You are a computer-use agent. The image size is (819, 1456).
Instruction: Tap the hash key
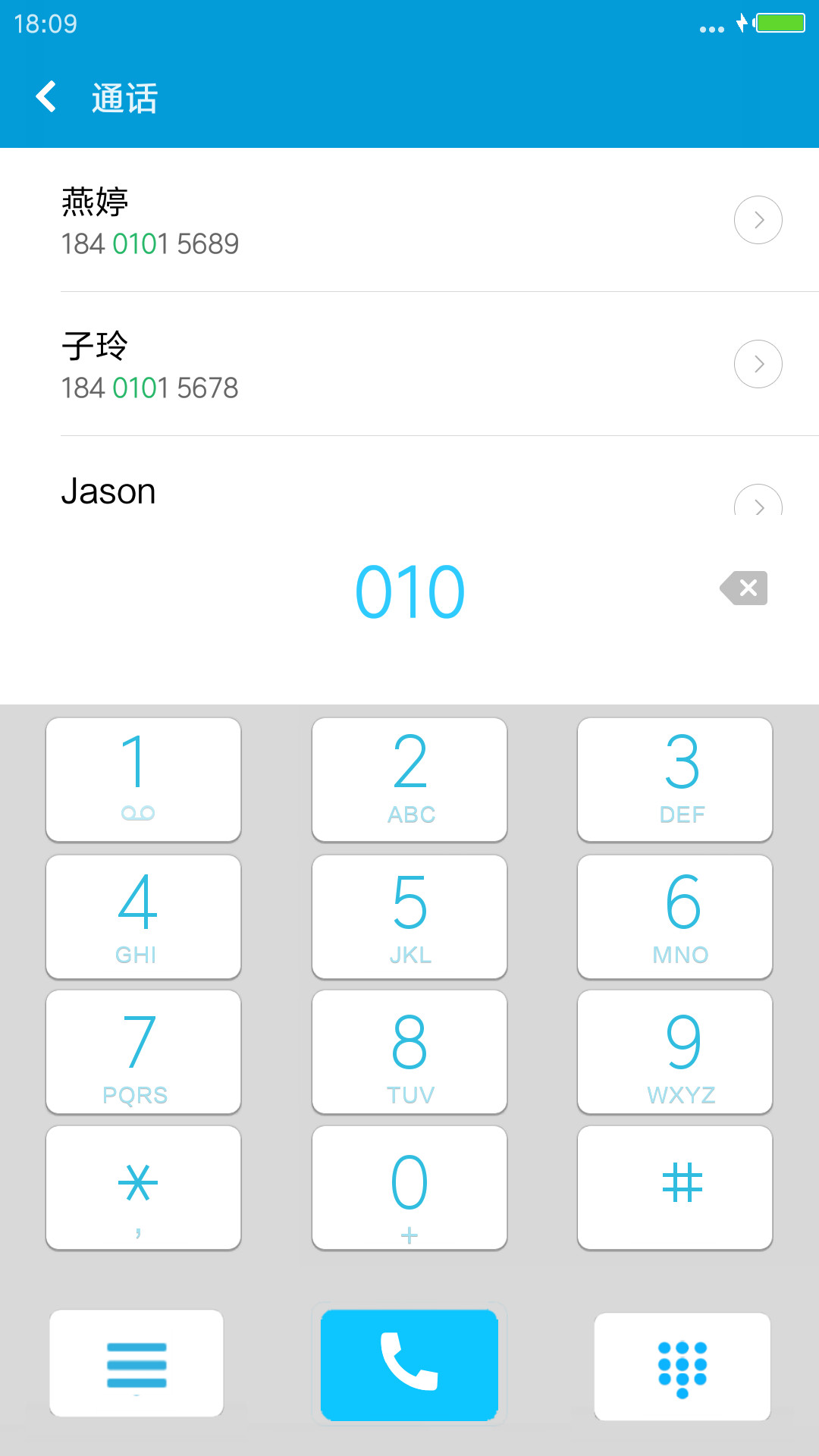pos(675,1188)
